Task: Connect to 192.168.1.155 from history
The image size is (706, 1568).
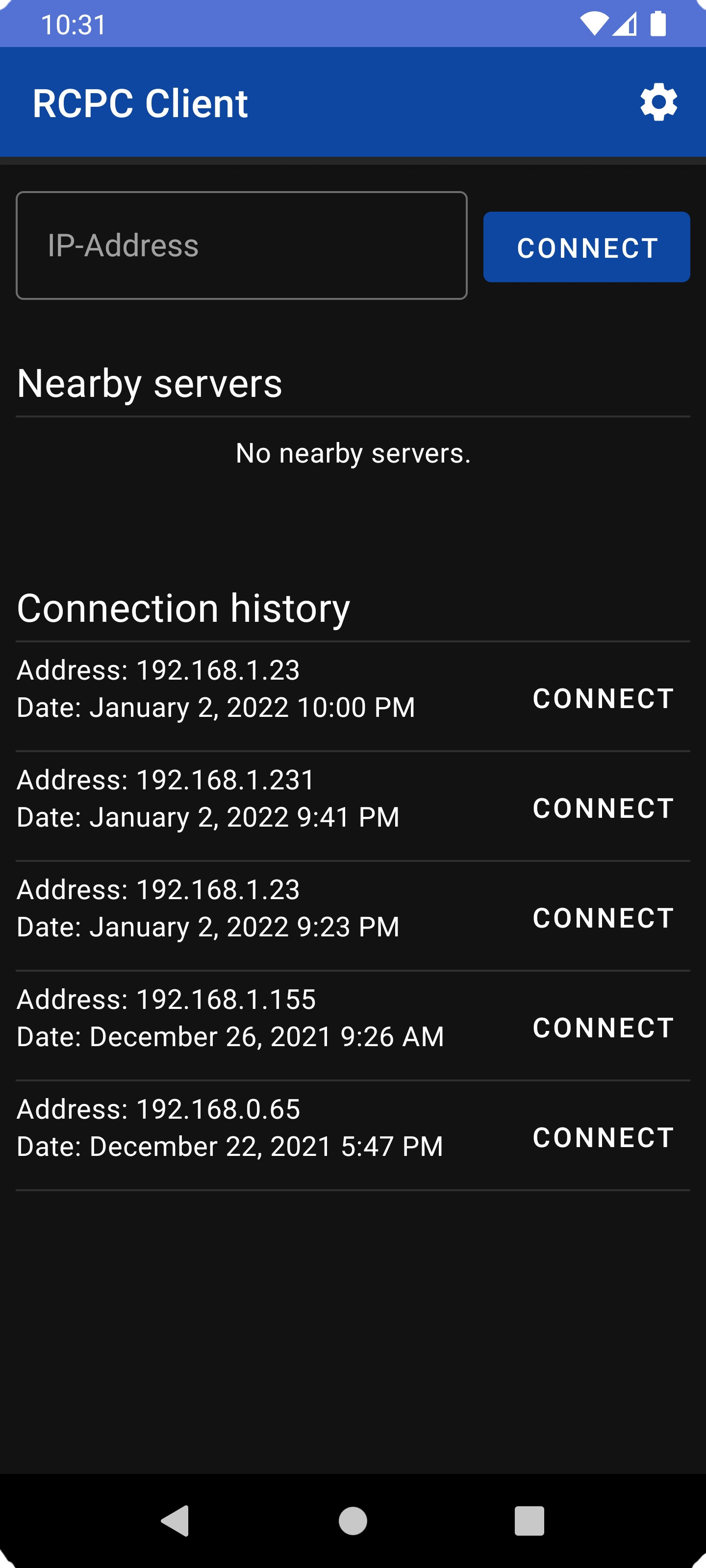Action: click(x=603, y=1028)
